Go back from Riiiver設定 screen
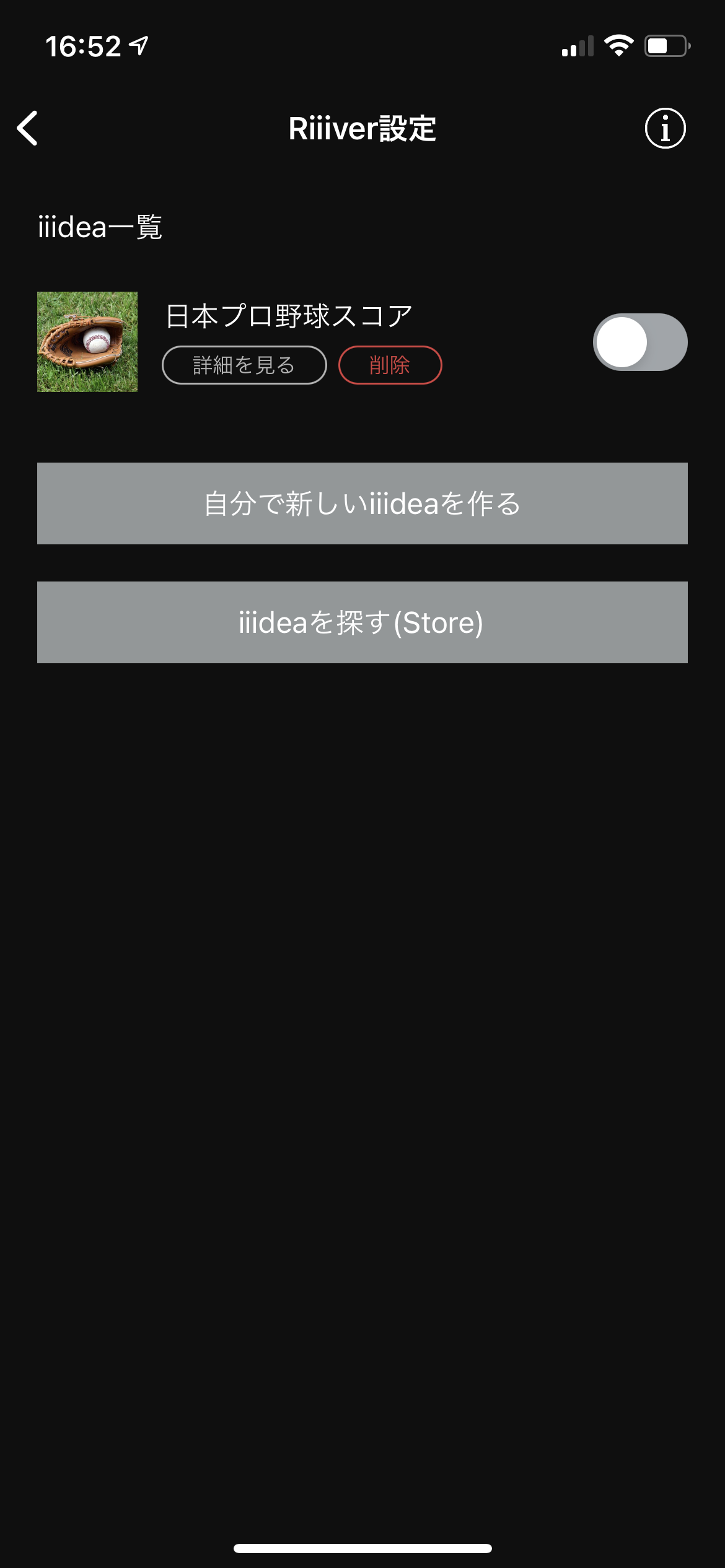The height and width of the screenshot is (1568, 725). pyautogui.click(x=28, y=128)
